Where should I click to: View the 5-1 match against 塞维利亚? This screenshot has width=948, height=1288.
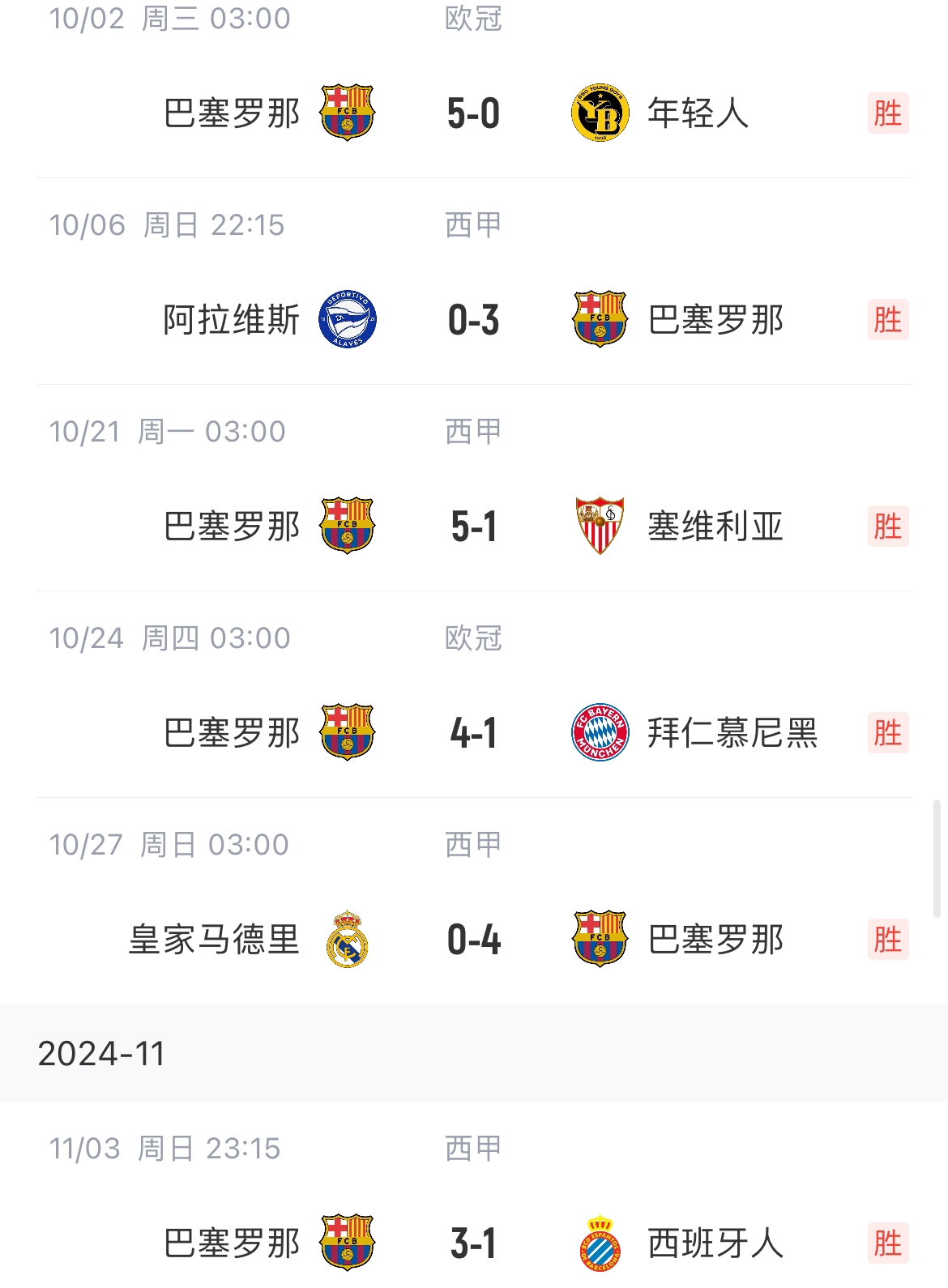pyautogui.click(x=473, y=527)
